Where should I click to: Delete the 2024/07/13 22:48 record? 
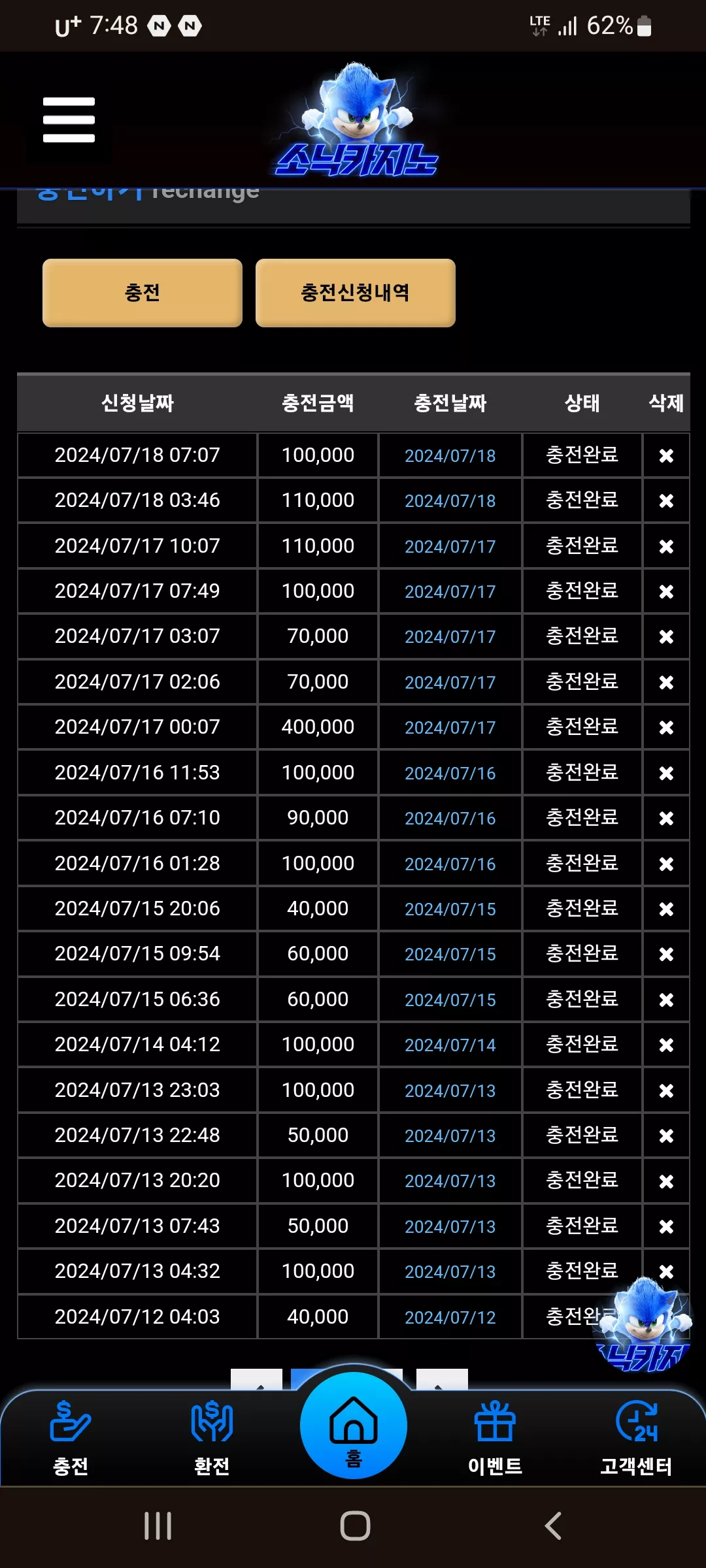pyautogui.click(x=666, y=1135)
